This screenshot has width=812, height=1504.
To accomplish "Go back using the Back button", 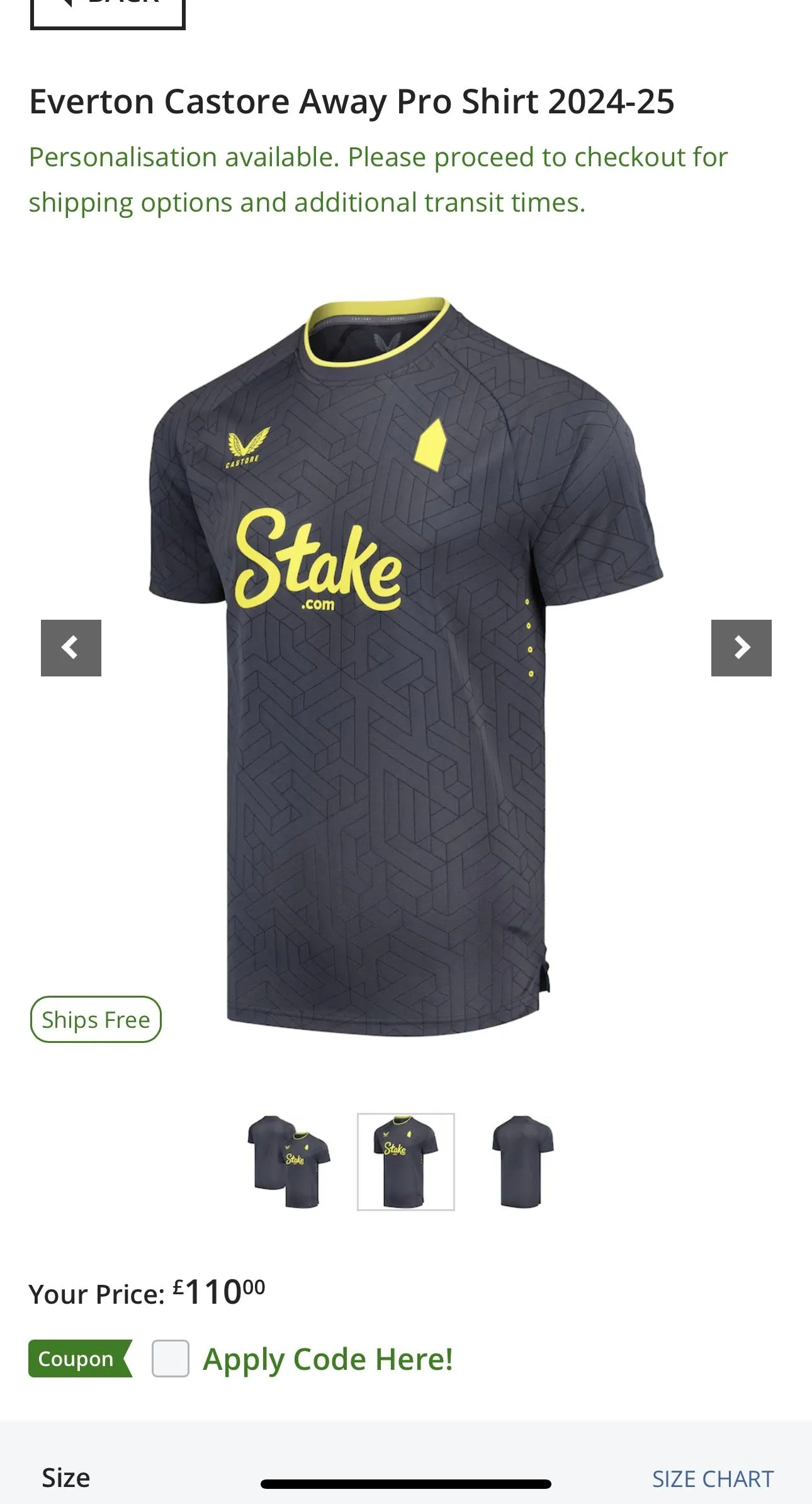I will [108, 11].
